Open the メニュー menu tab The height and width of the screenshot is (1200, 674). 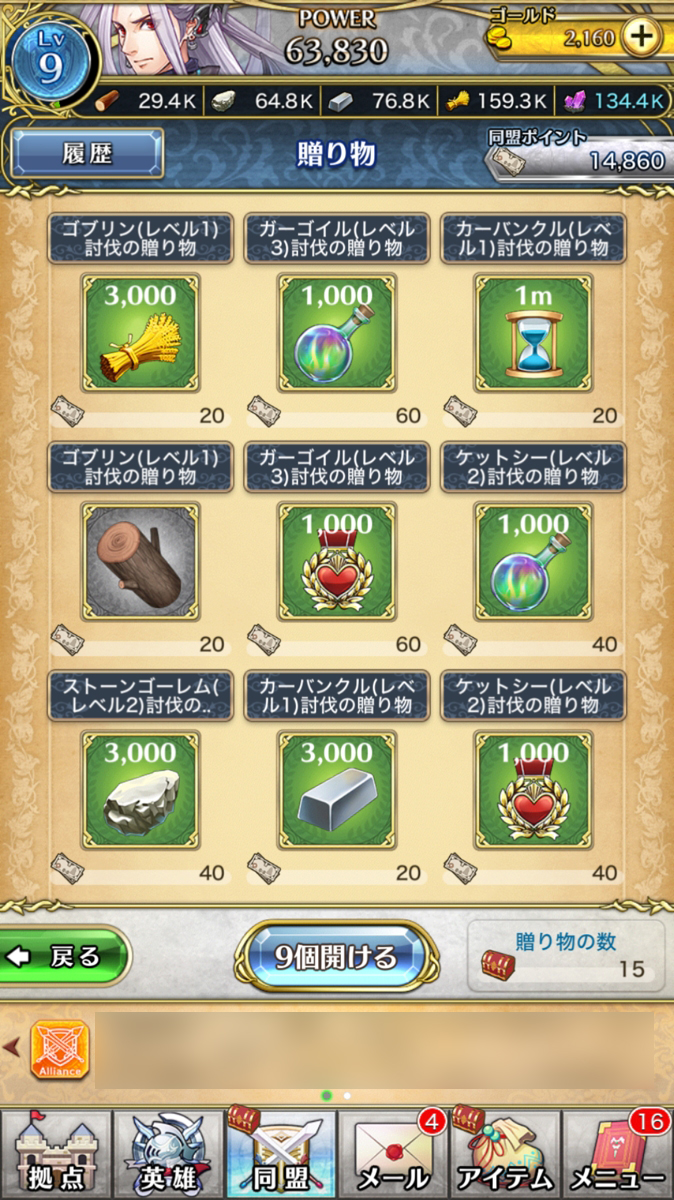click(x=618, y=1154)
